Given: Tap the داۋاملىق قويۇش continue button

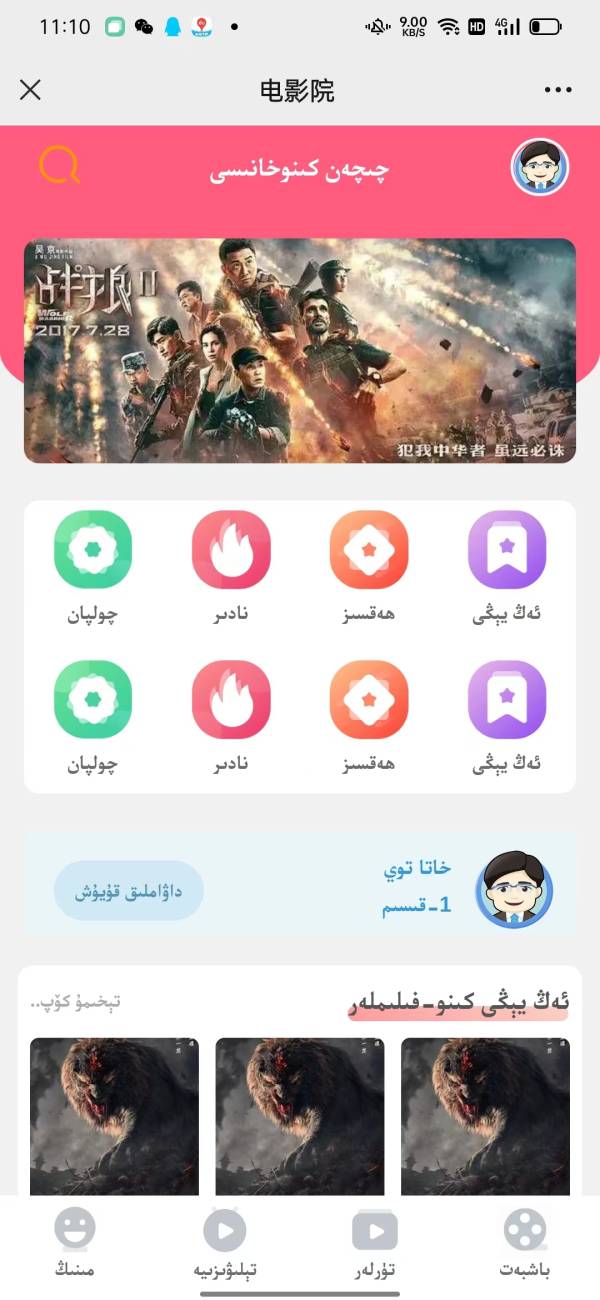Looking at the screenshot, I should [128, 890].
